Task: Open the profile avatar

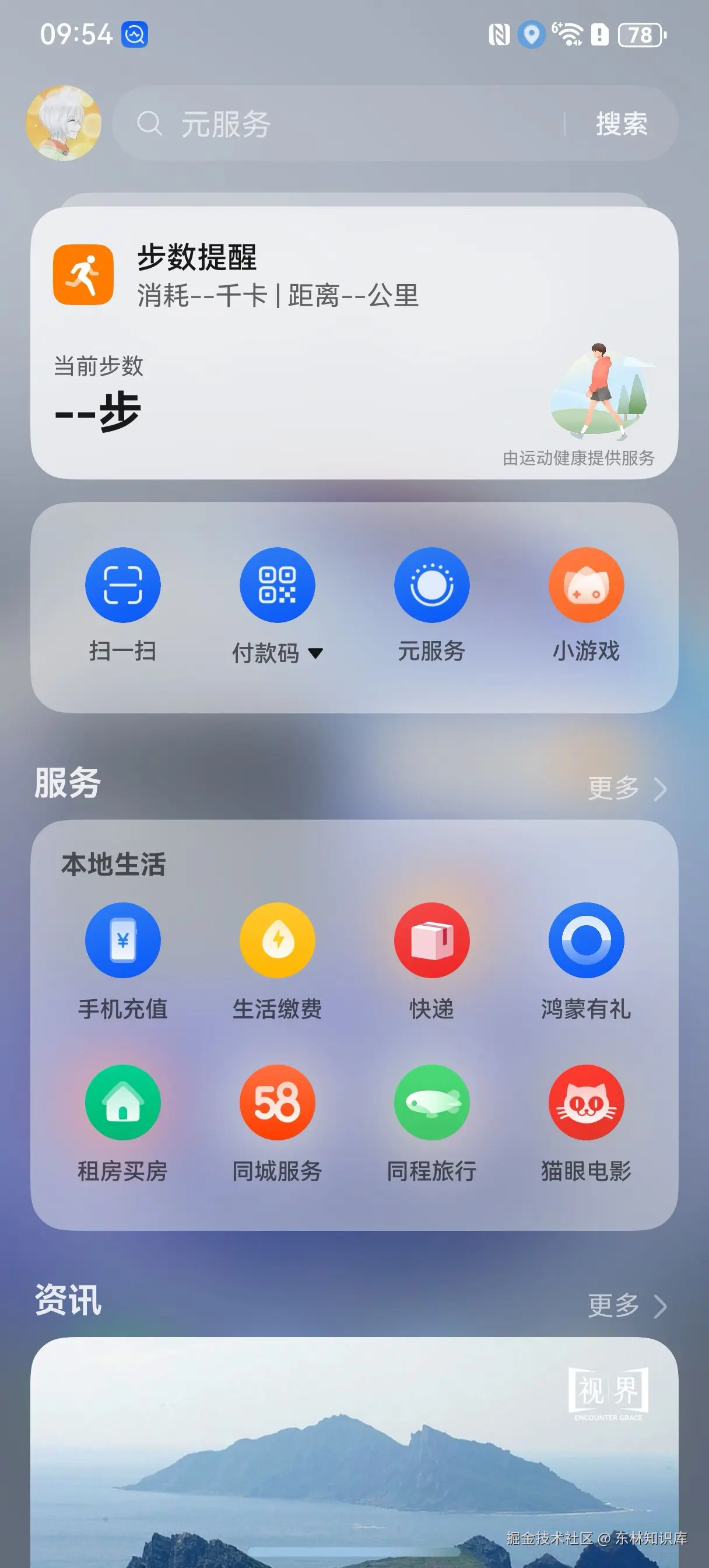Action: [x=64, y=123]
